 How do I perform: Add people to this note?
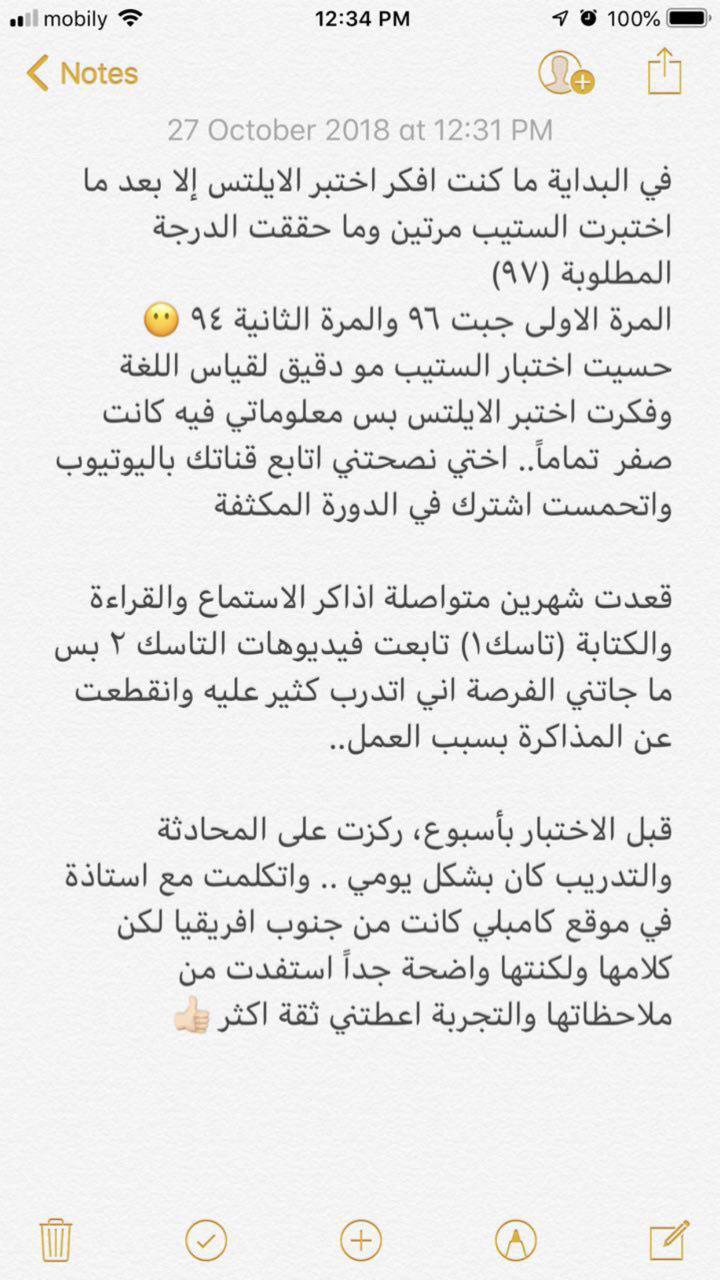(565, 73)
